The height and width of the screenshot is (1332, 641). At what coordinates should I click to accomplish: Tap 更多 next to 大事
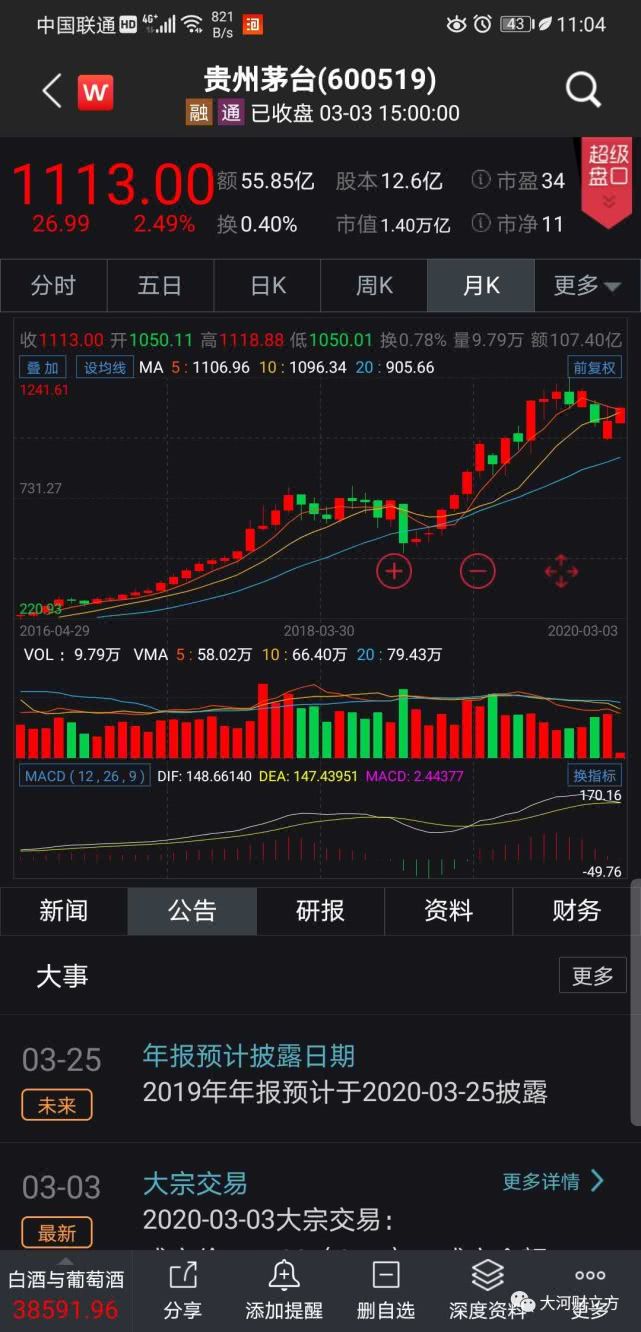[x=592, y=975]
